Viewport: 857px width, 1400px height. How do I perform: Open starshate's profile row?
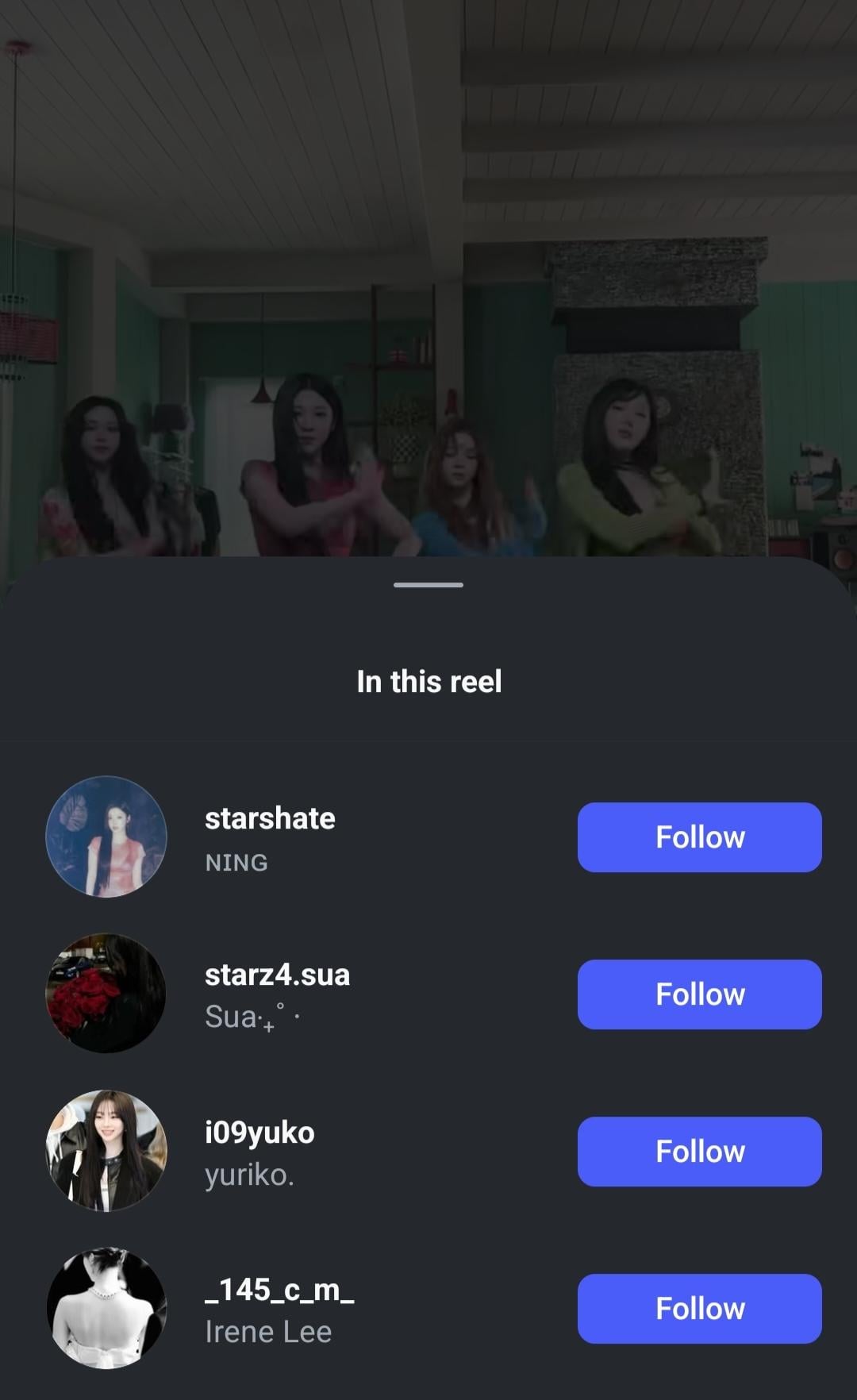click(270, 837)
